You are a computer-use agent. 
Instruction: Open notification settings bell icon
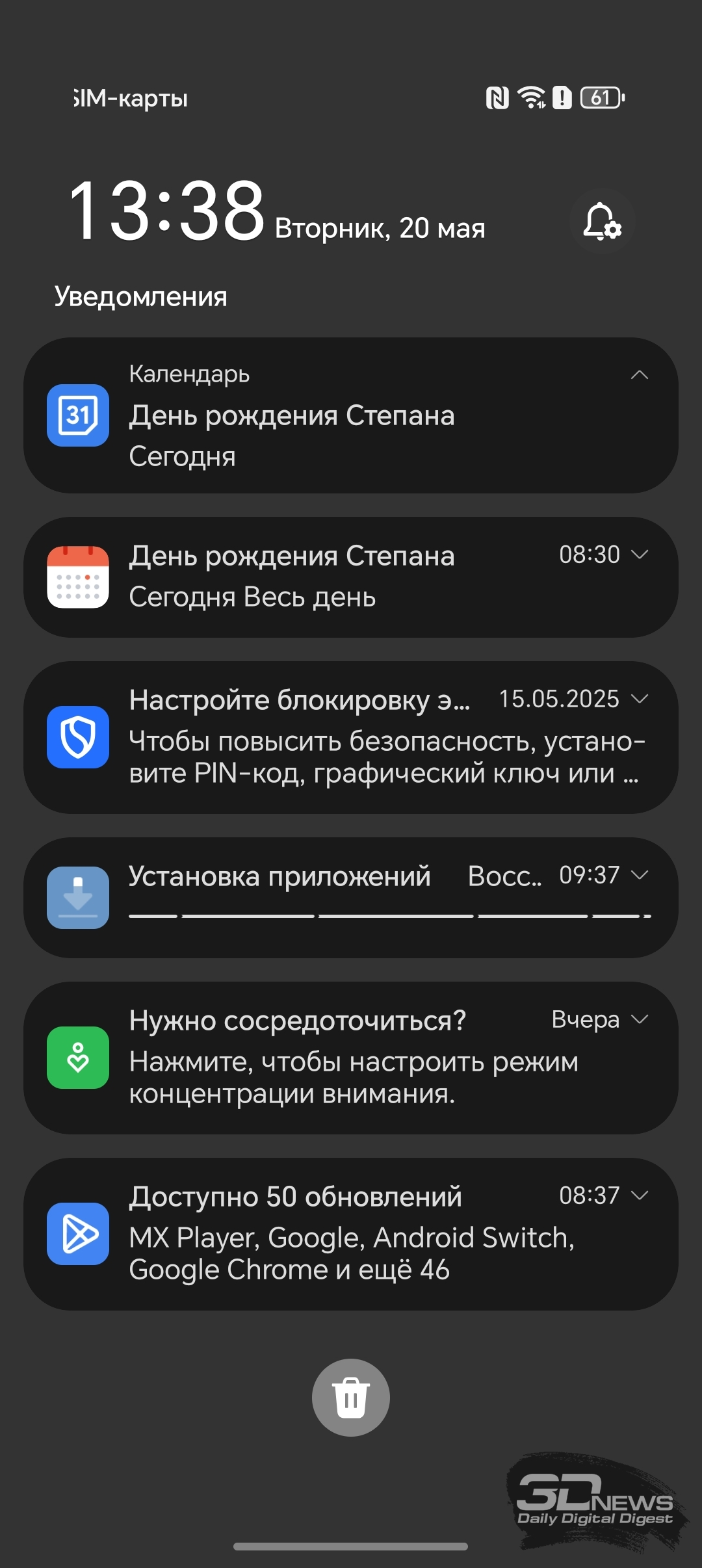pos(602,222)
